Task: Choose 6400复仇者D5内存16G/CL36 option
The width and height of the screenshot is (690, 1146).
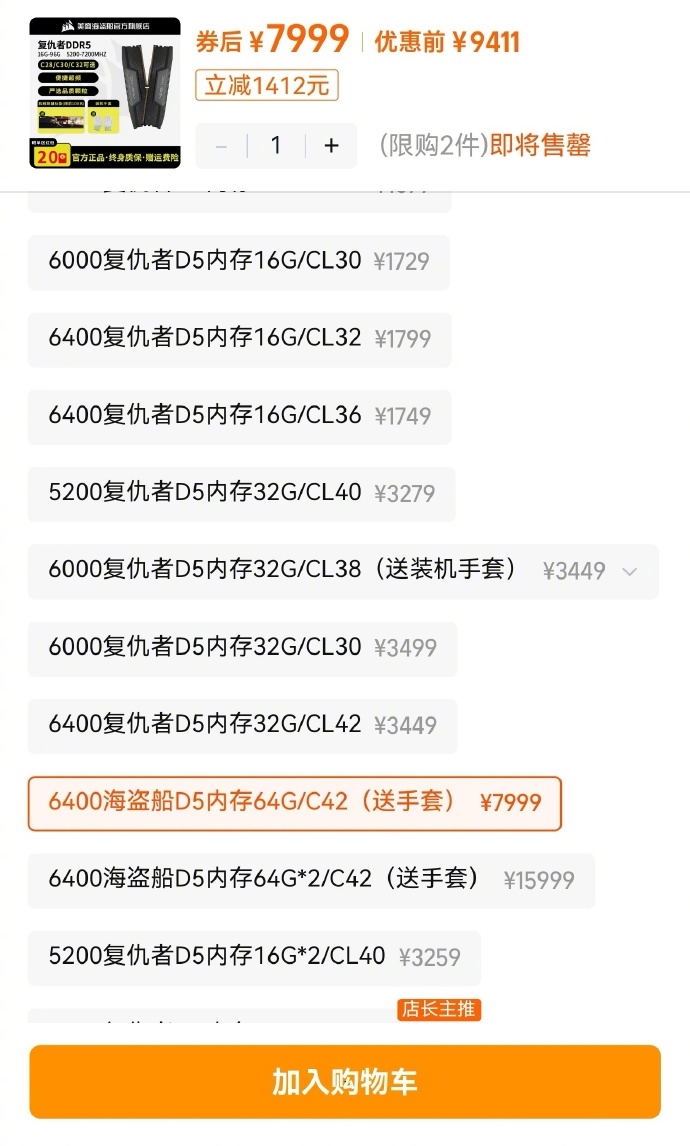Action: coord(239,416)
